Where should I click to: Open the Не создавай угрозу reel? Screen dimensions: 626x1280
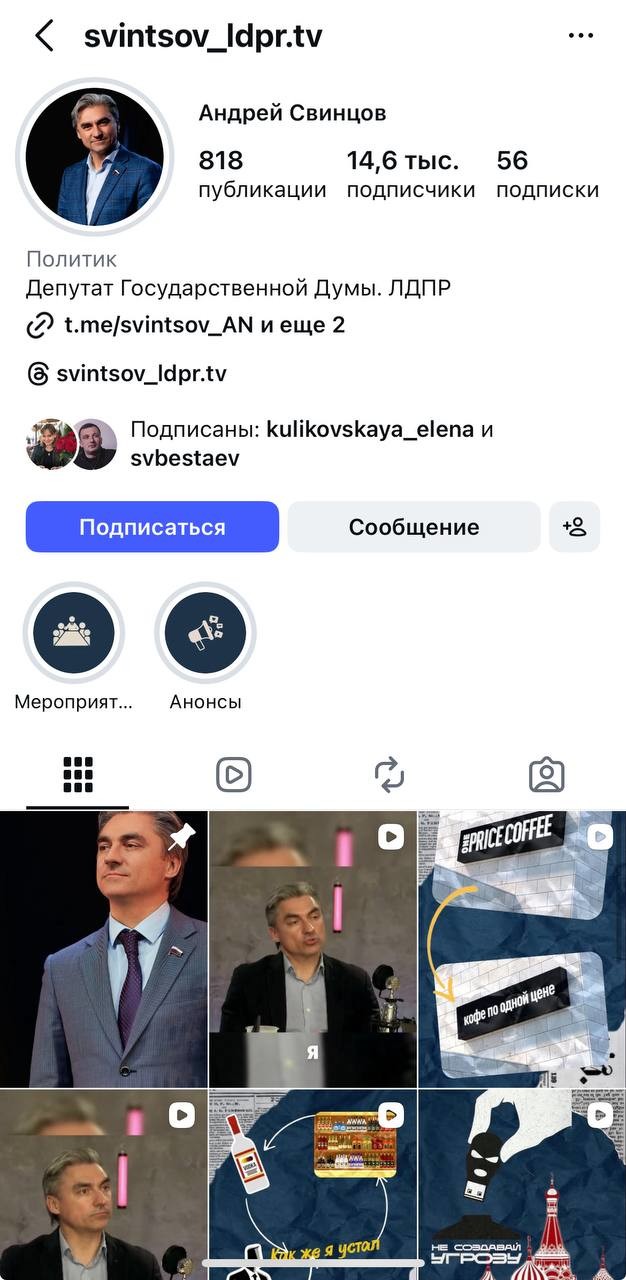[521, 1185]
